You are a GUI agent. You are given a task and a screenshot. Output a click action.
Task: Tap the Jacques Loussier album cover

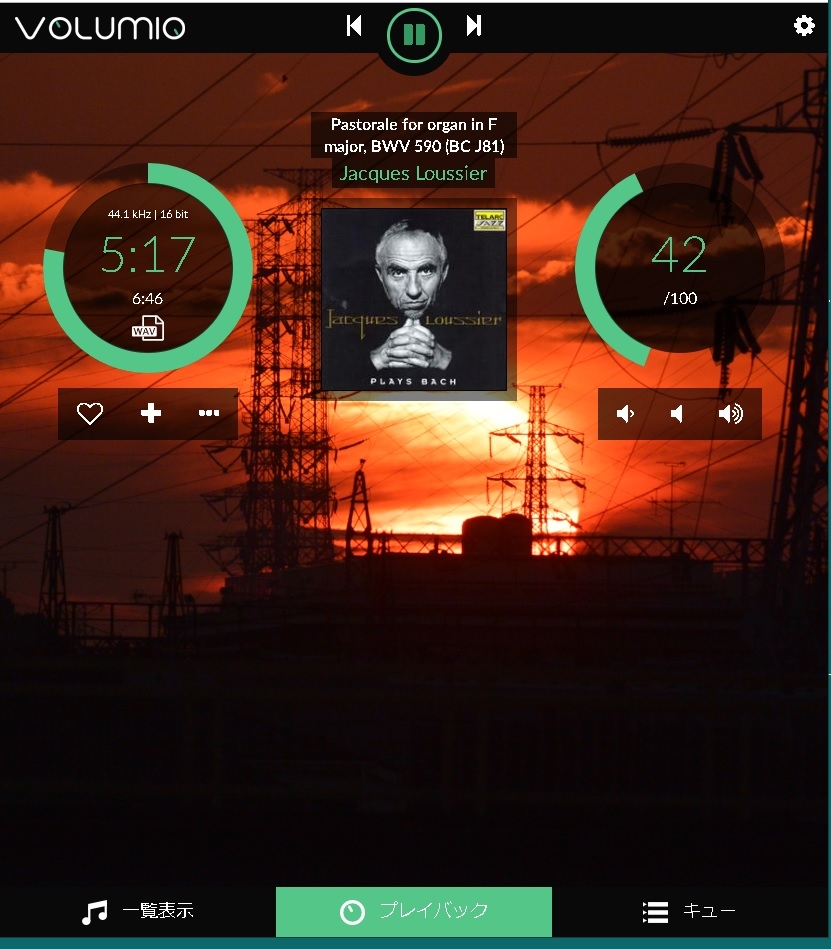[414, 299]
